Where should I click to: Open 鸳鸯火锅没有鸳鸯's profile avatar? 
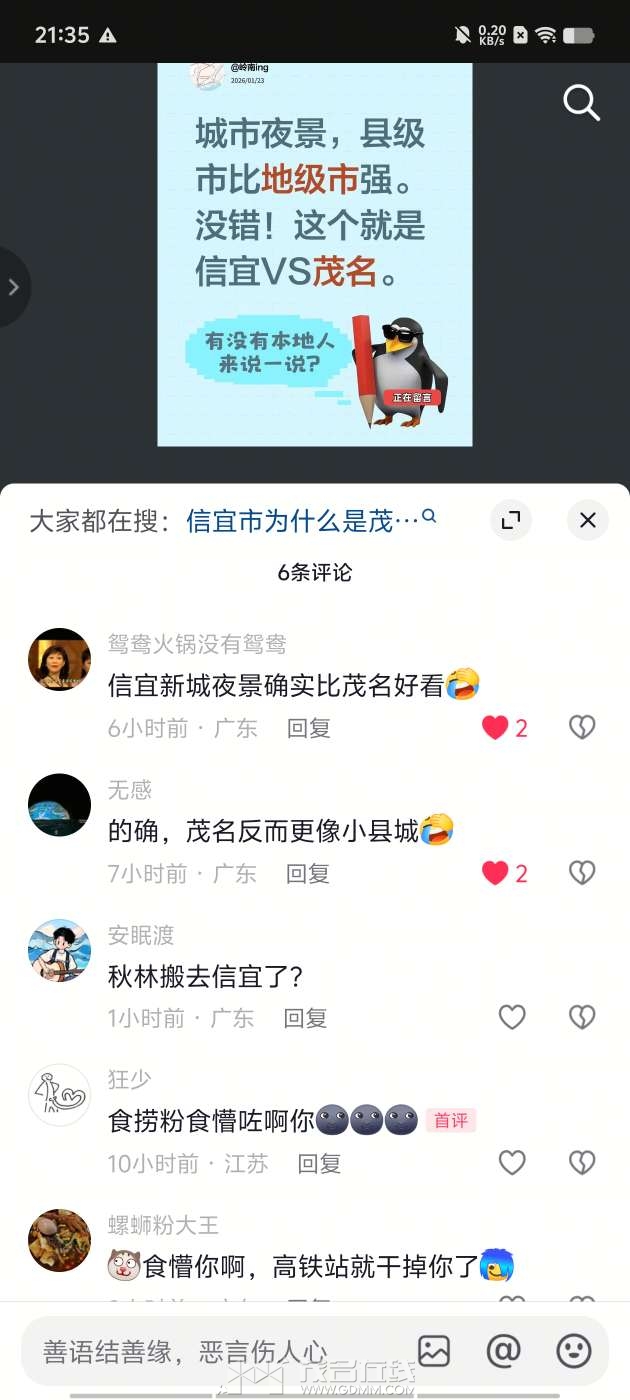[x=59, y=660]
